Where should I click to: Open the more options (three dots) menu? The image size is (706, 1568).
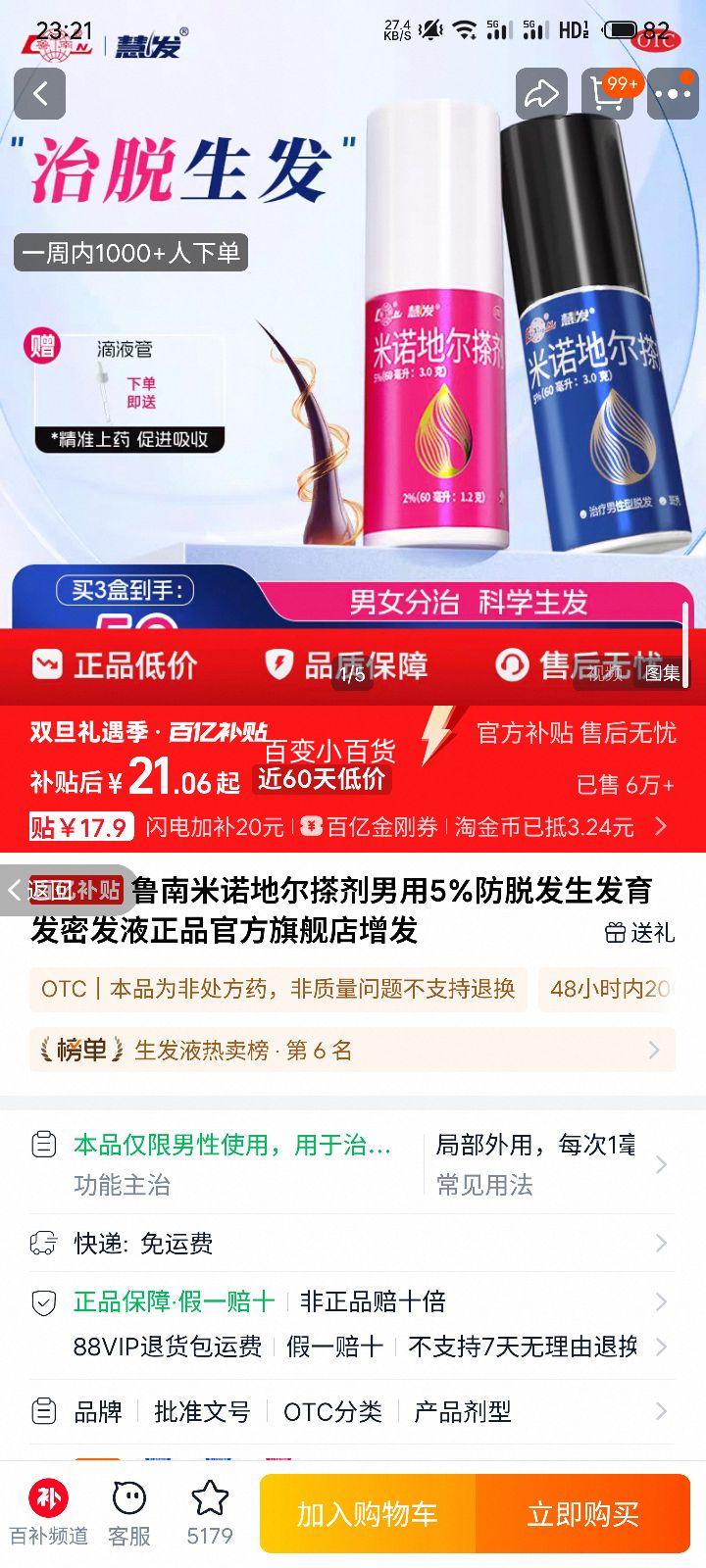click(x=672, y=94)
